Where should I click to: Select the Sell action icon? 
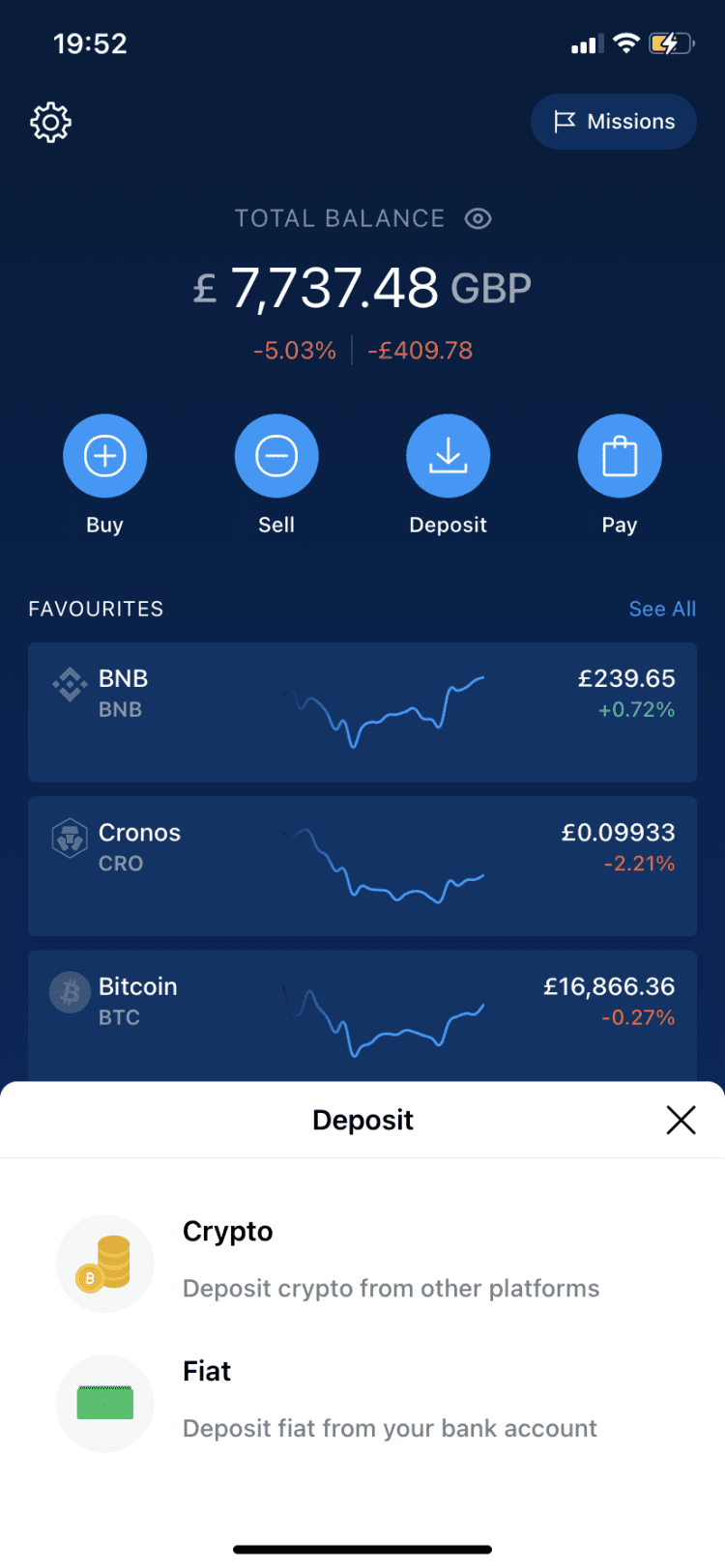point(276,455)
